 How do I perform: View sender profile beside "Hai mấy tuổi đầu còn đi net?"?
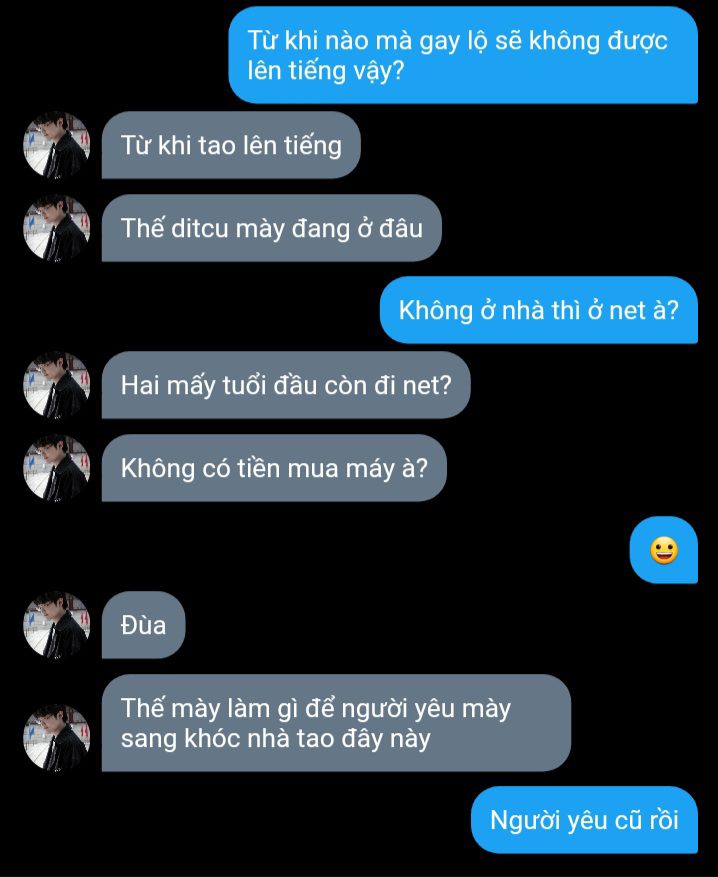57,385
